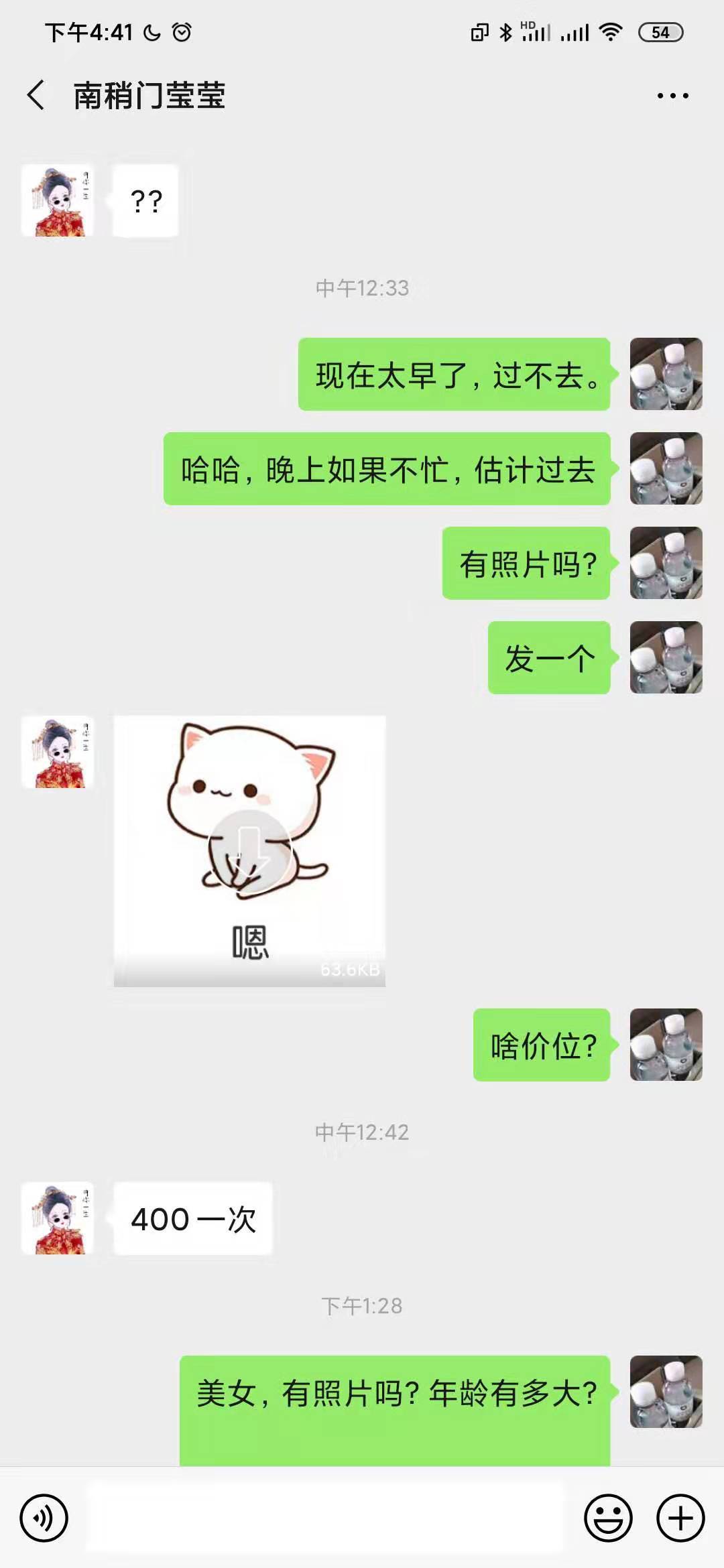The height and width of the screenshot is (1568, 724).
Task: Download the cat sticker image
Action: 249,851
